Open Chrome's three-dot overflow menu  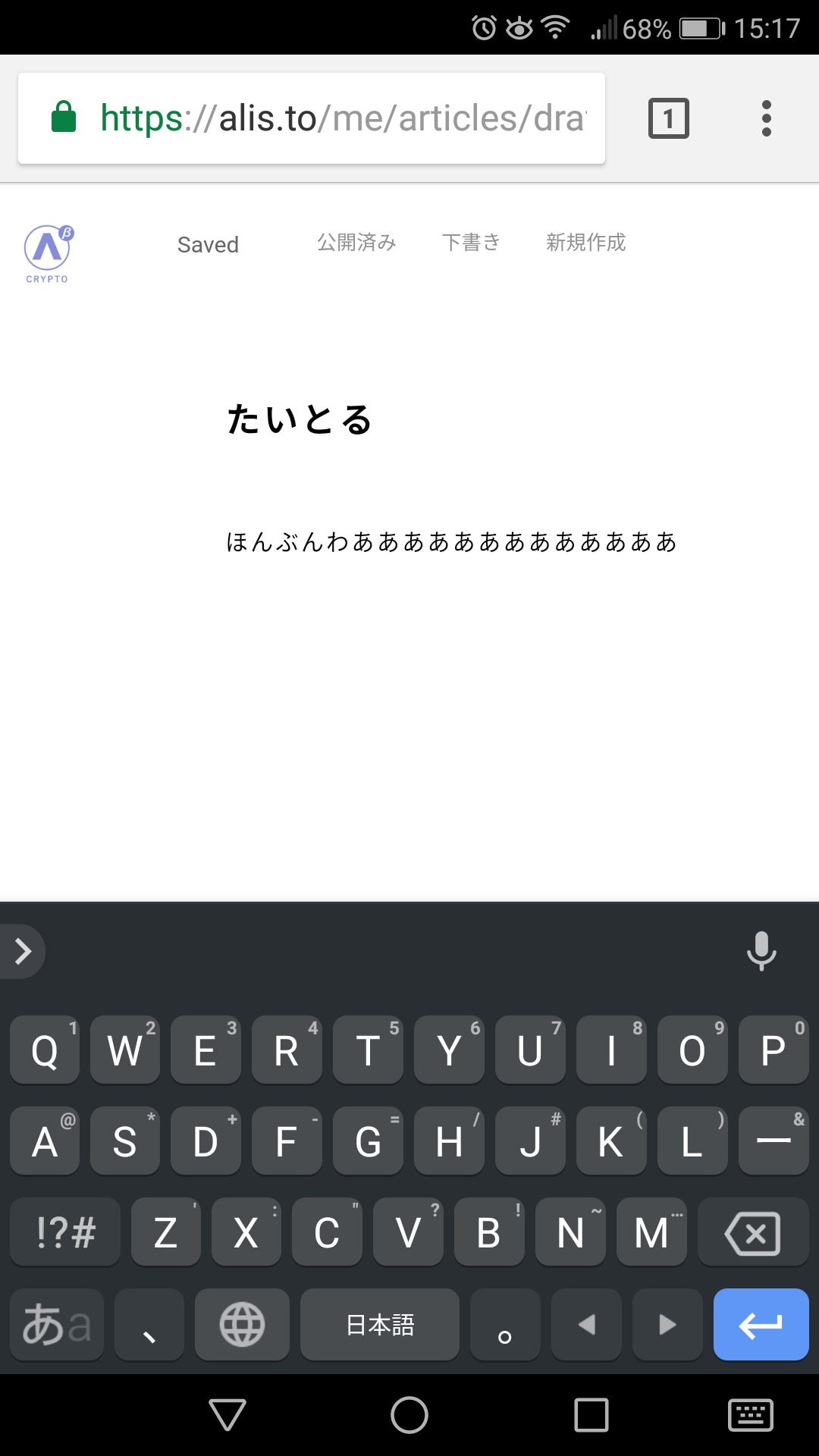[x=766, y=118]
